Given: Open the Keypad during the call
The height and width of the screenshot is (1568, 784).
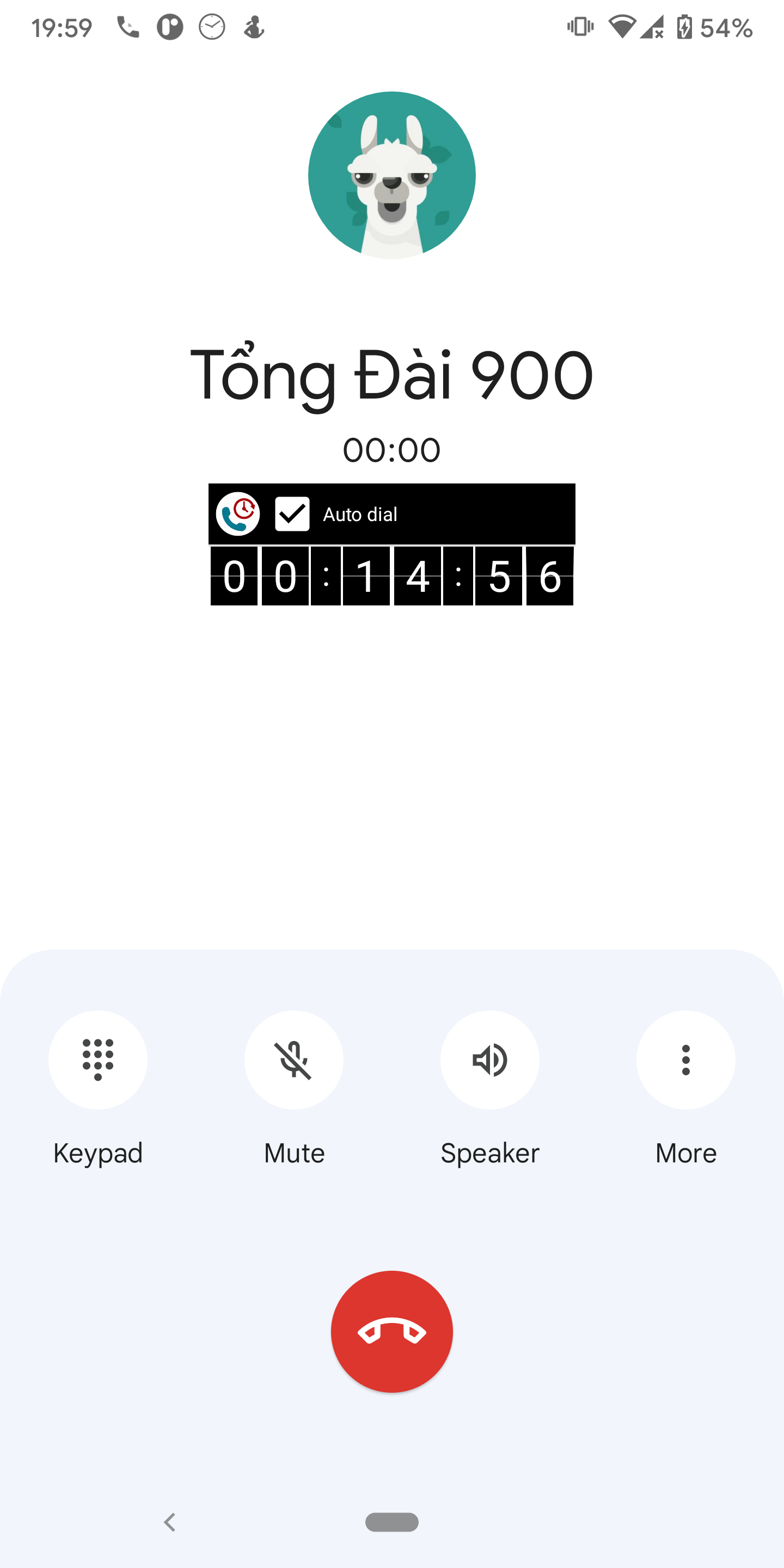Looking at the screenshot, I should click(97, 1059).
